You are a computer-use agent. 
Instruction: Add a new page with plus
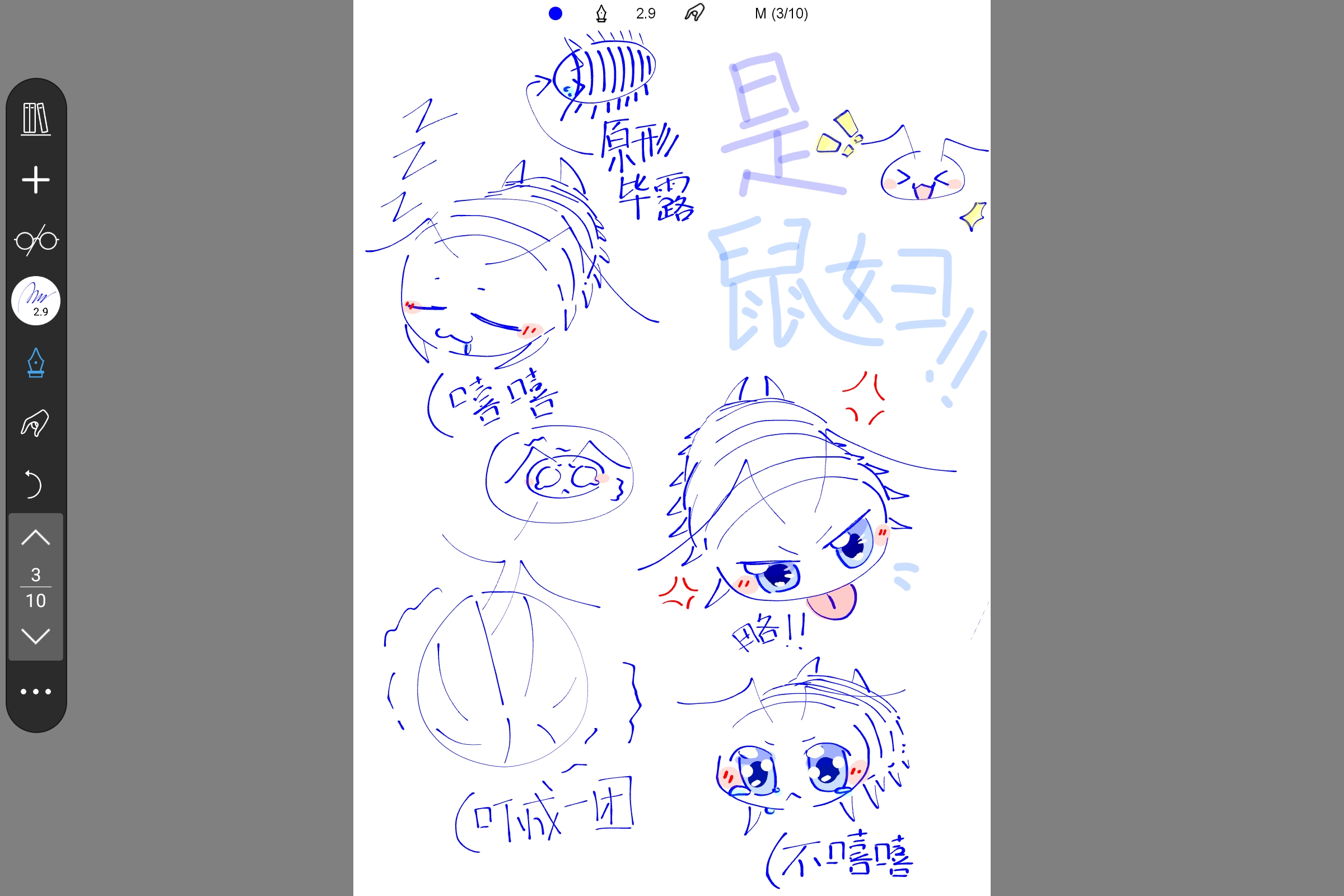[35, 180]
